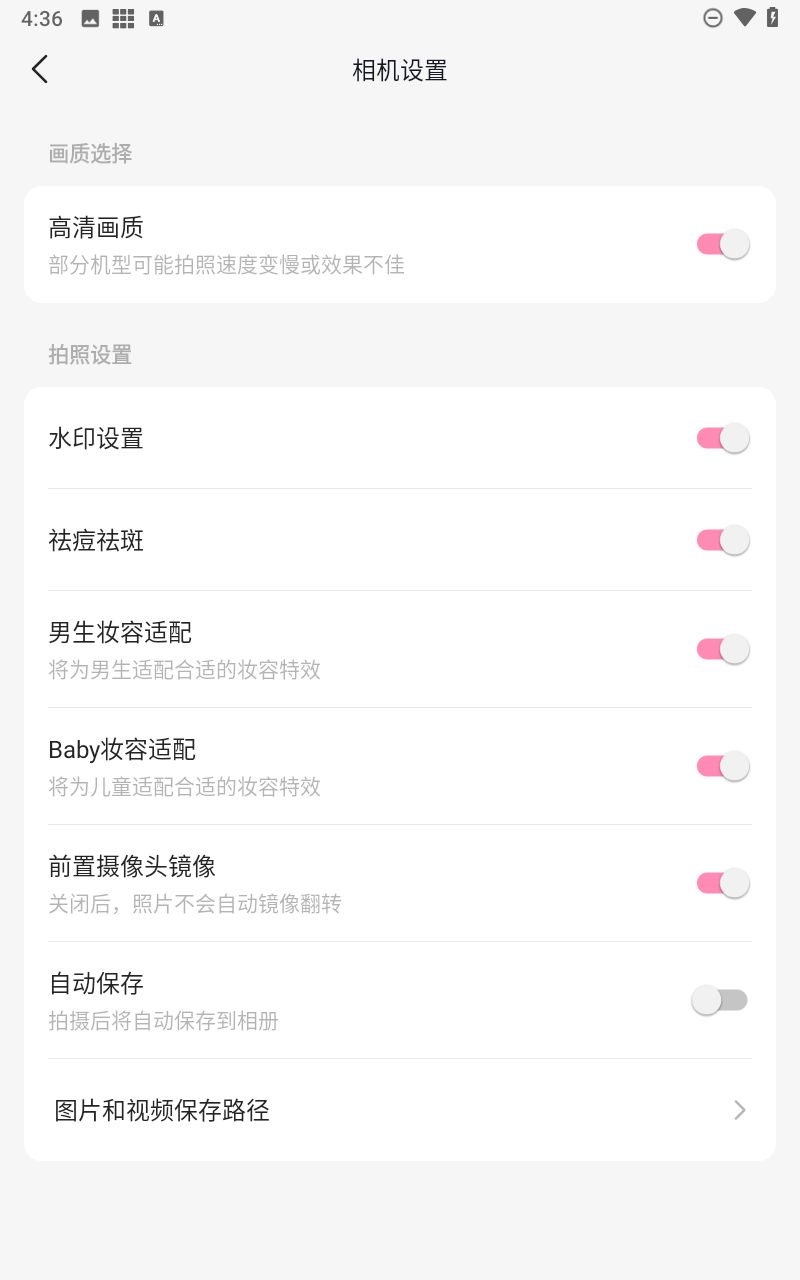Turn off the 水印设置 switch
Viewport: 800px width, 1280px height.
[721, 438]
